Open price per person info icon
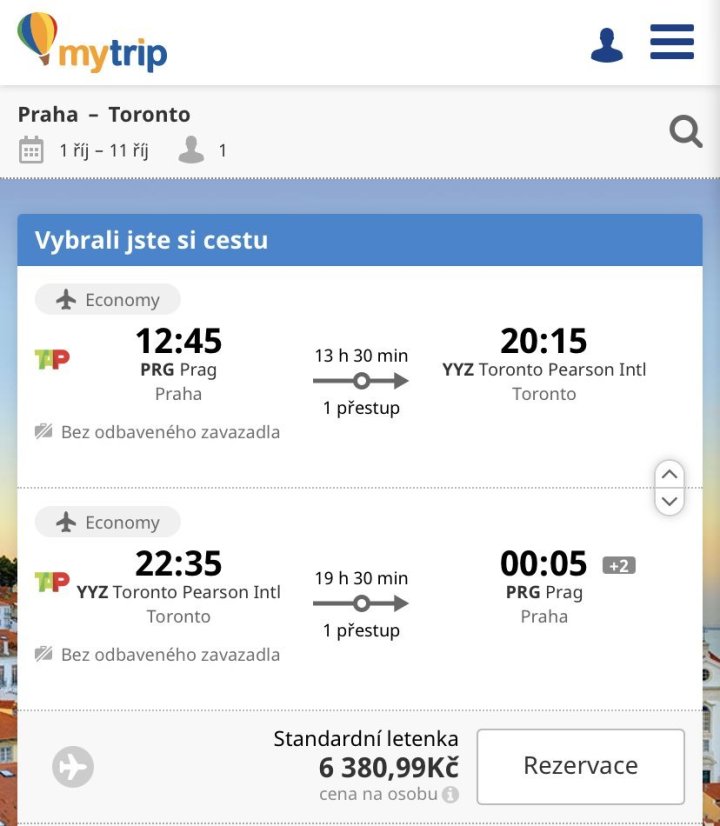The width and height of the screenshot is (720, 826). [x=451, y=795]
